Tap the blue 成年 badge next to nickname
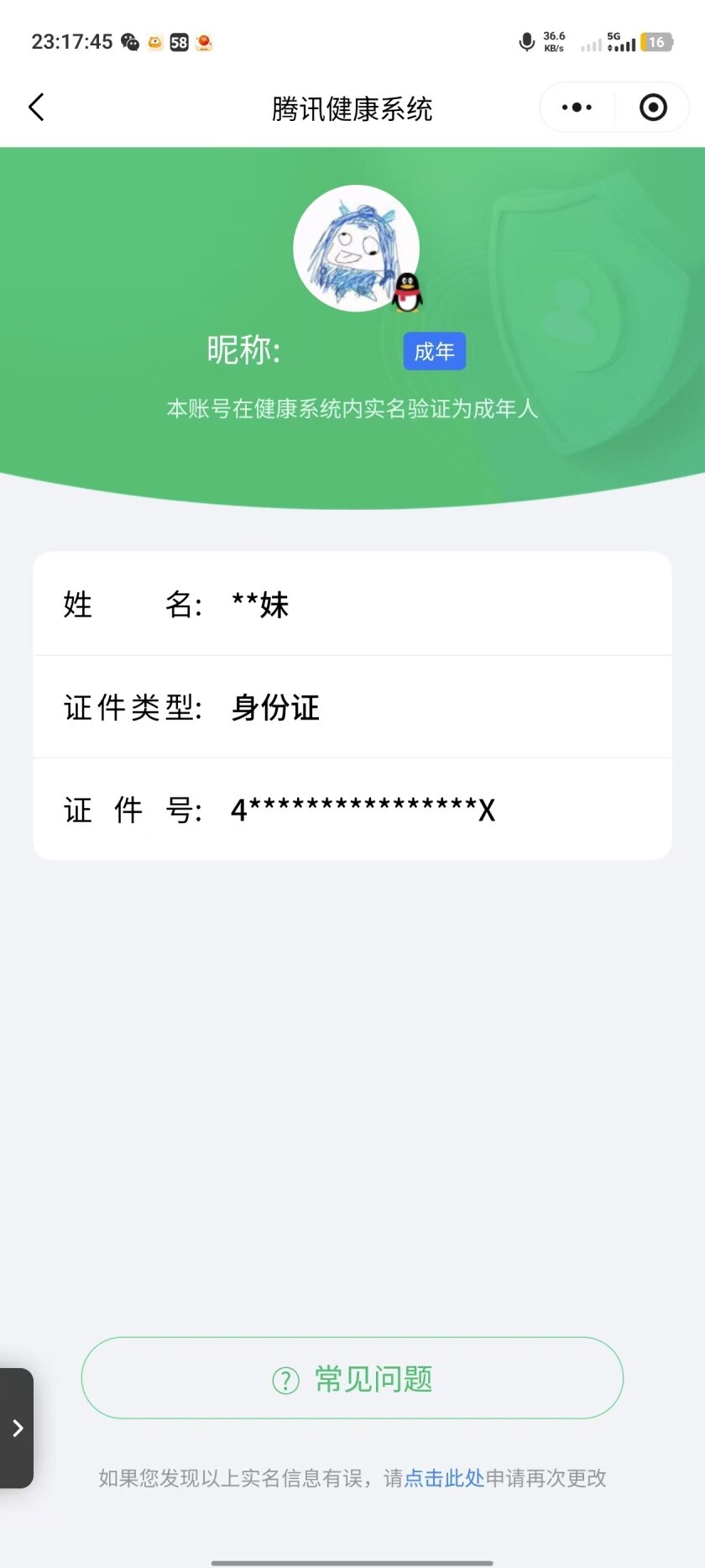The height and width of the screenshot is (1568, 705). coord(434,351)
